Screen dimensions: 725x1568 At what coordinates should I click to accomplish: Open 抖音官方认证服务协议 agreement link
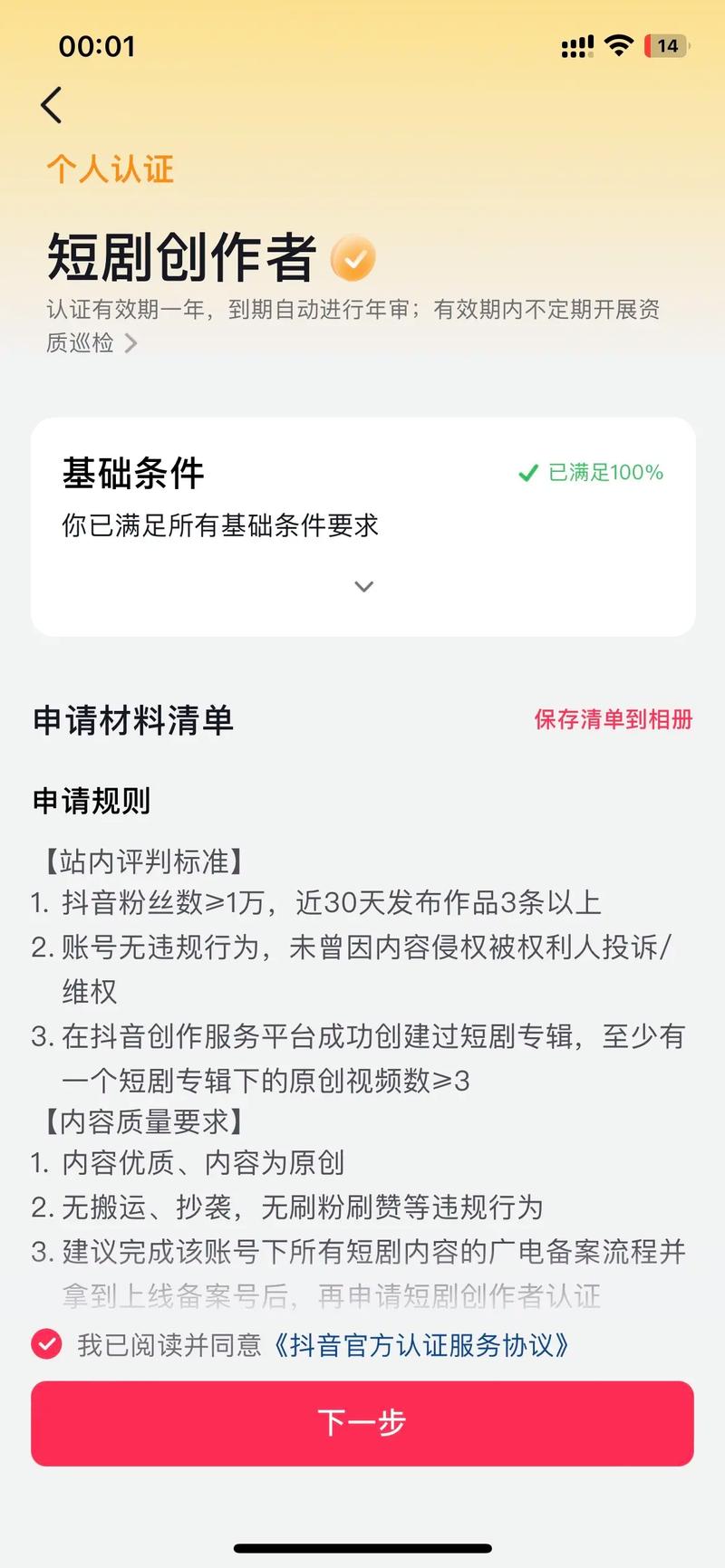click(x=423, y=1346)
